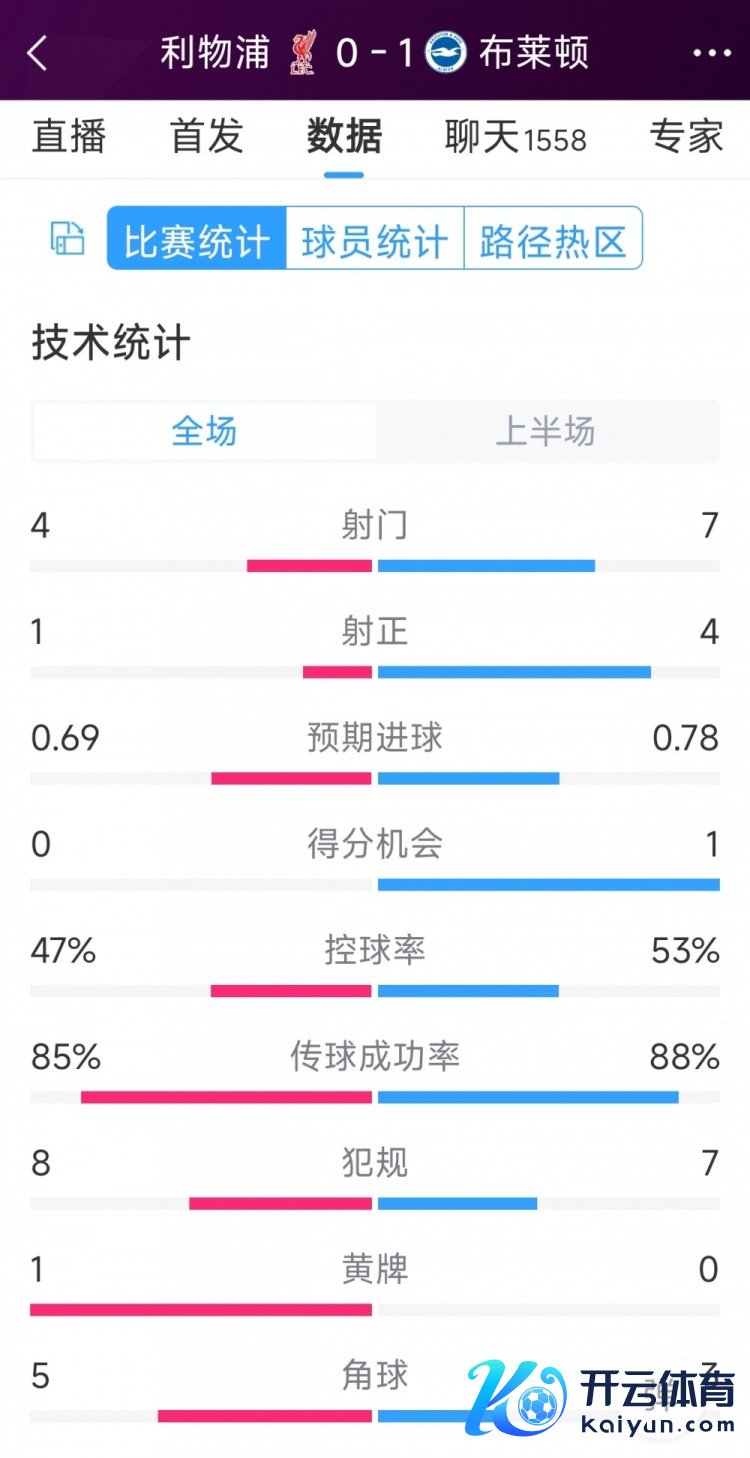Switch to 球员统计 player statistics
The height and width of the screenshot is (1458, 750).
[373, 240]
